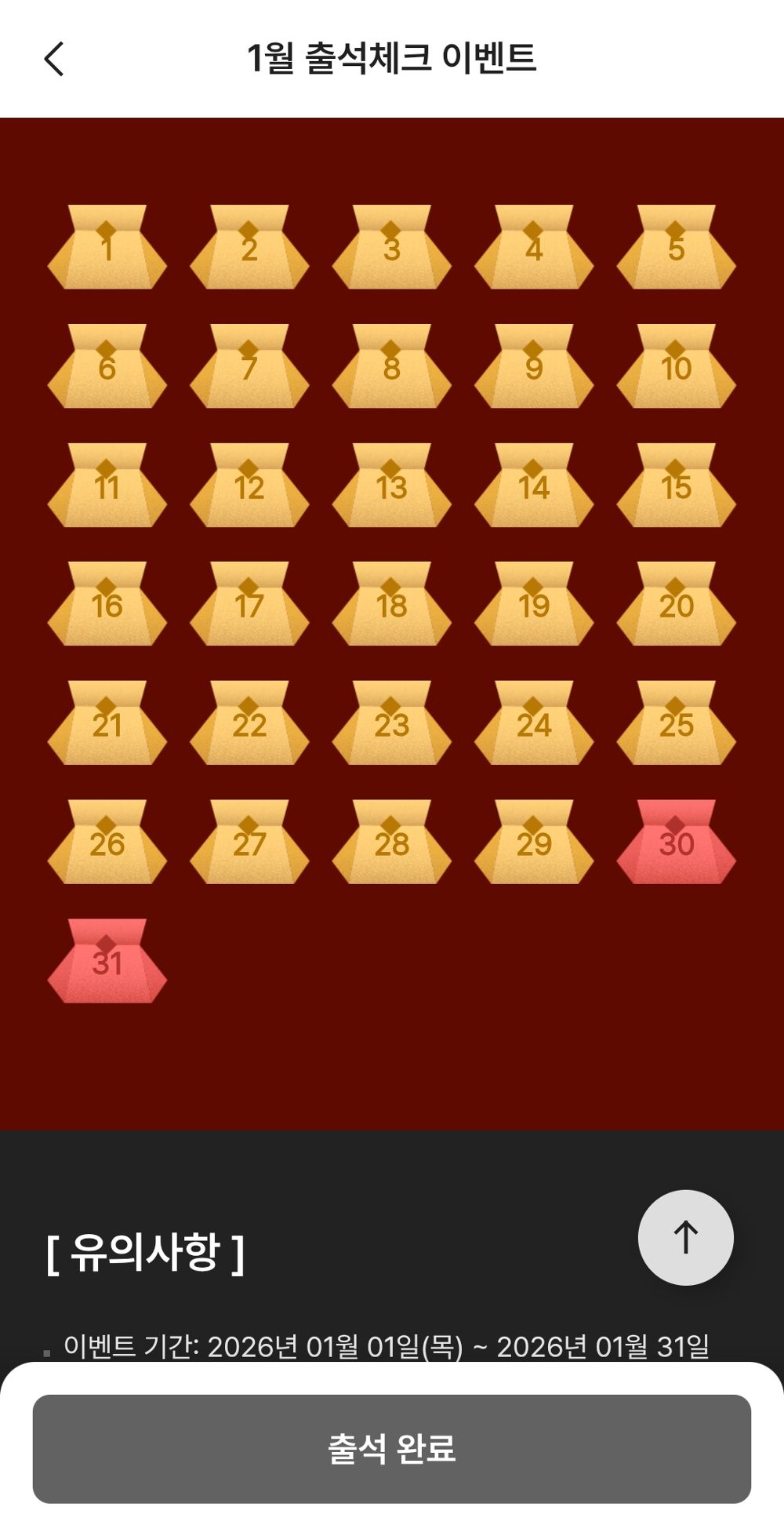The height and width of the screenshot is (1536, 784).
Task: Tap the 출석 완료 button
Action: click(x=392, y=1448)
